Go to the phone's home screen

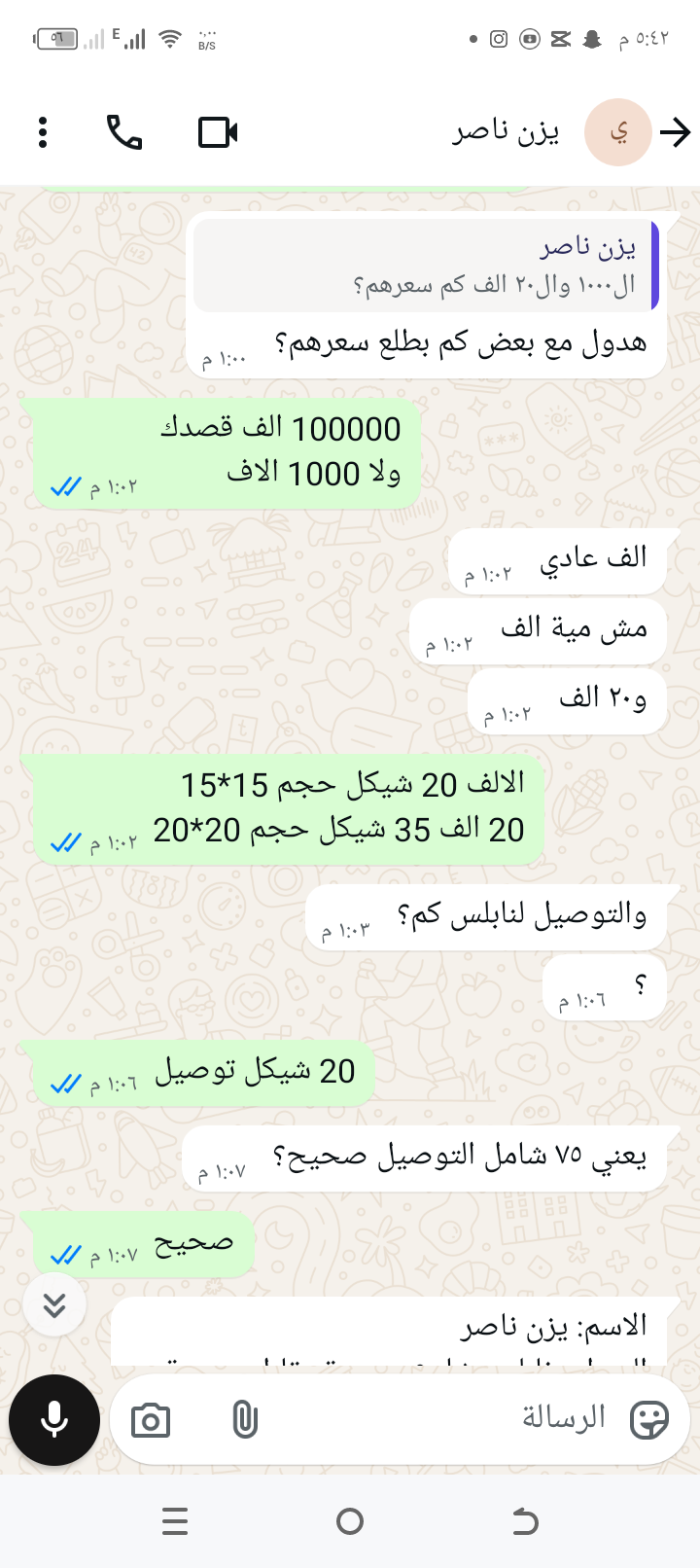coord(350,1521)
